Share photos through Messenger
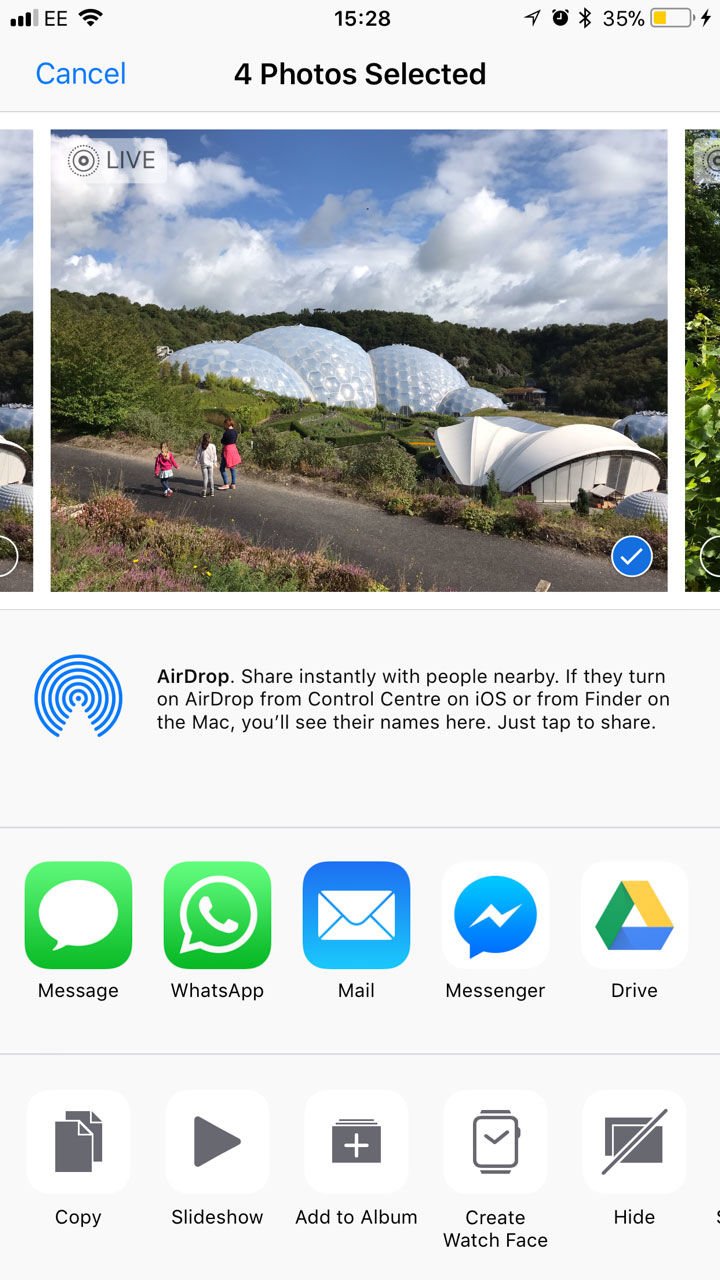The height and width of the screenshot is (1280, 720). coord(495,915)
